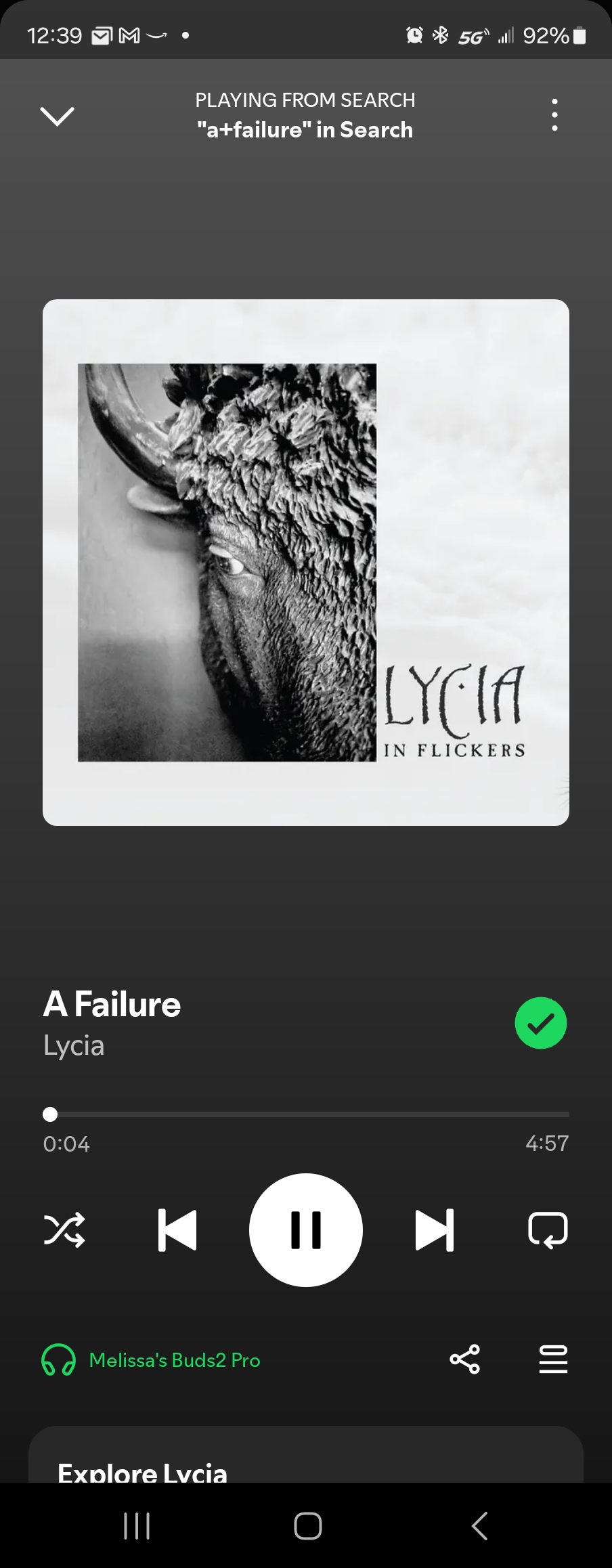The width and height of the screenshot is (612, 1568).
Task: Open the three-dot options menu
Action: (x=554, y=114)
